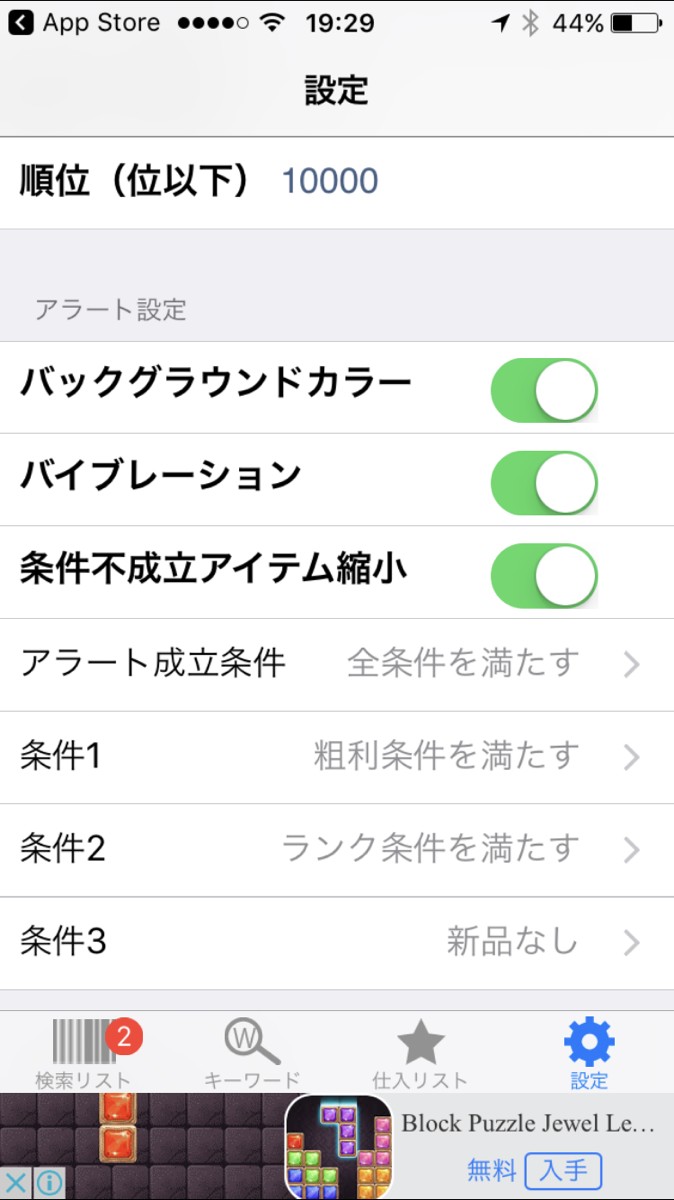Edit the 順位（位以下） value field
This screenshot has height=1200, width=674.
(330, 182)
